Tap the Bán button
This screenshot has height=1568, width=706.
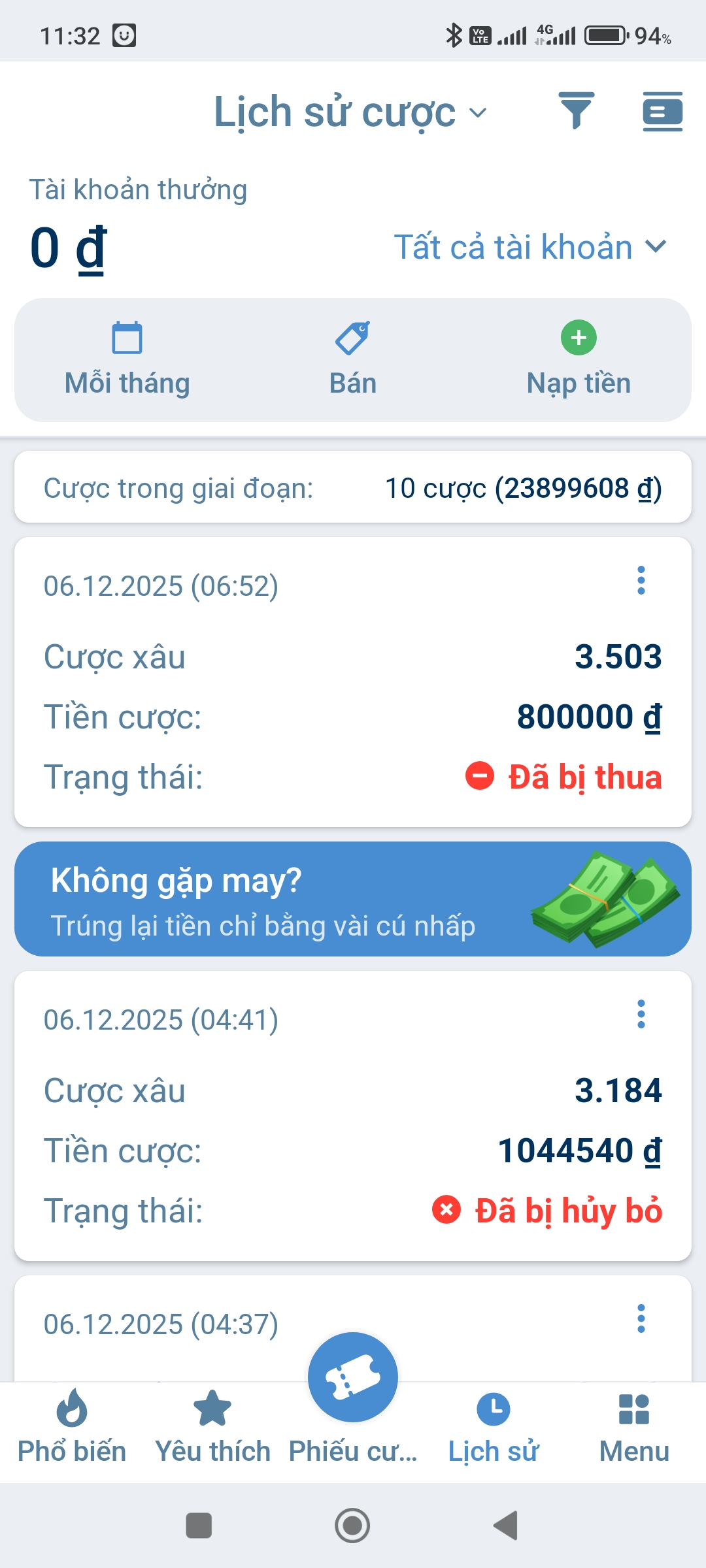[x=353, y=359]
